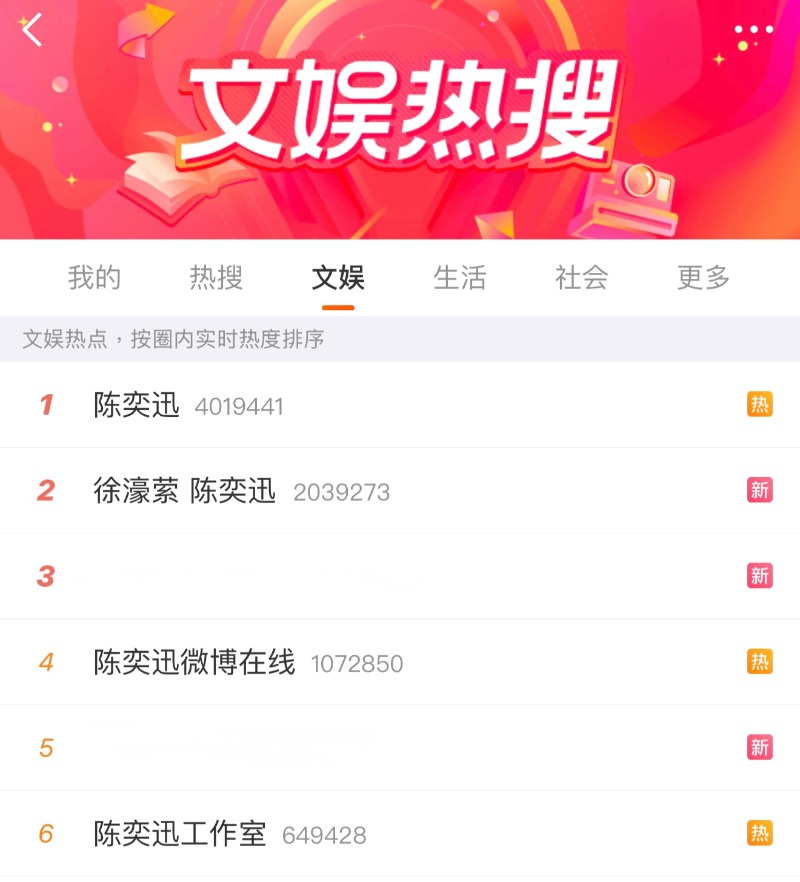Open the 更多 tab

pos(704,278)
